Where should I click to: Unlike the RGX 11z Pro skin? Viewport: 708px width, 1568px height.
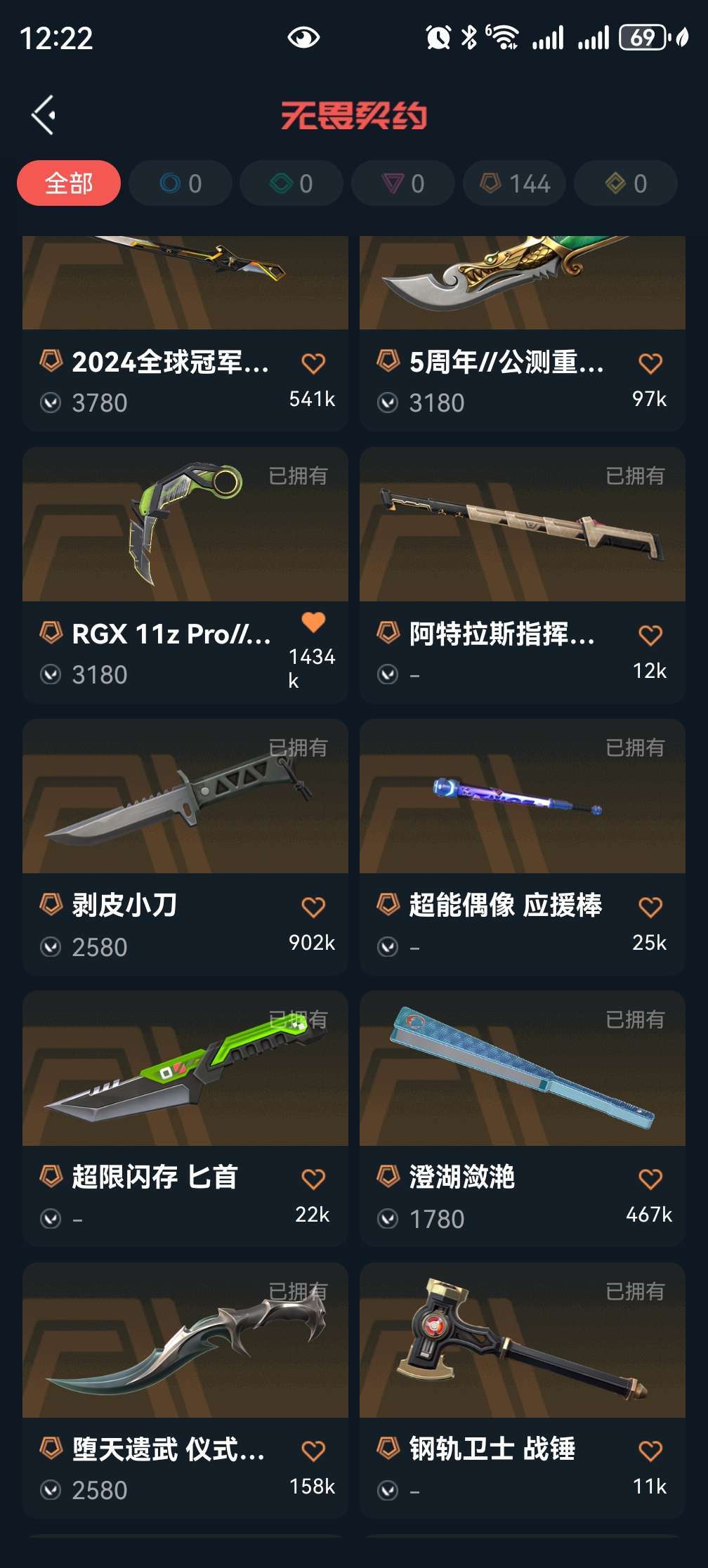[x=313, y=622]
